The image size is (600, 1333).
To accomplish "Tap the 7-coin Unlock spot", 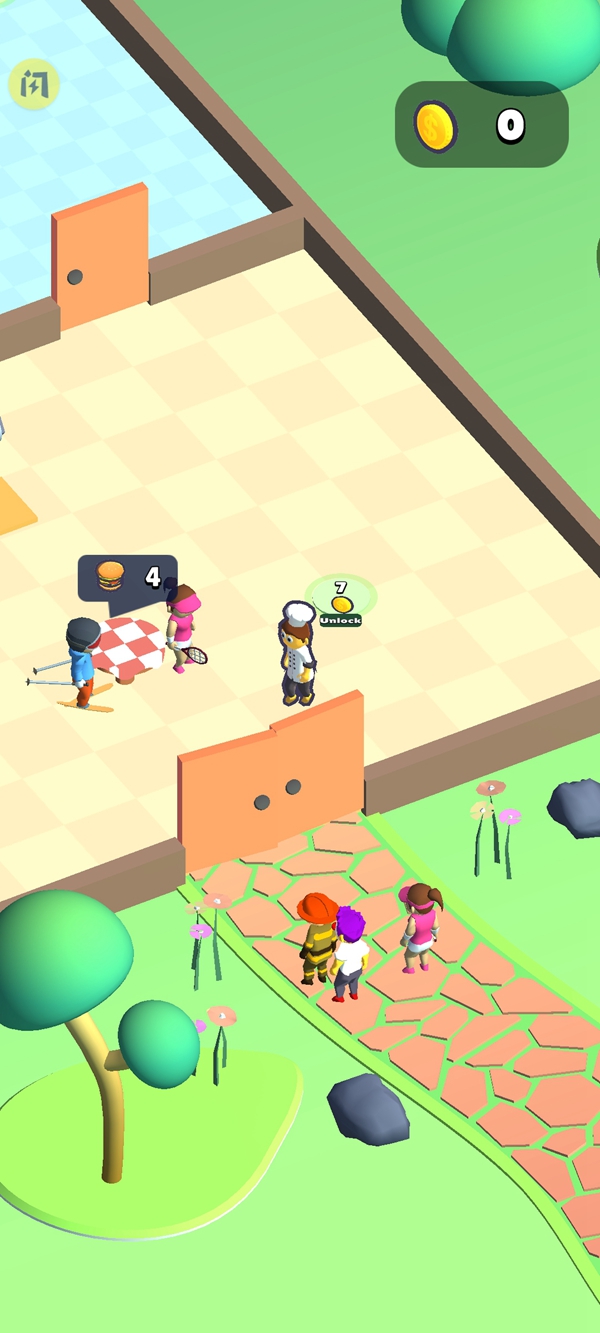I will (x=341, y=601).
